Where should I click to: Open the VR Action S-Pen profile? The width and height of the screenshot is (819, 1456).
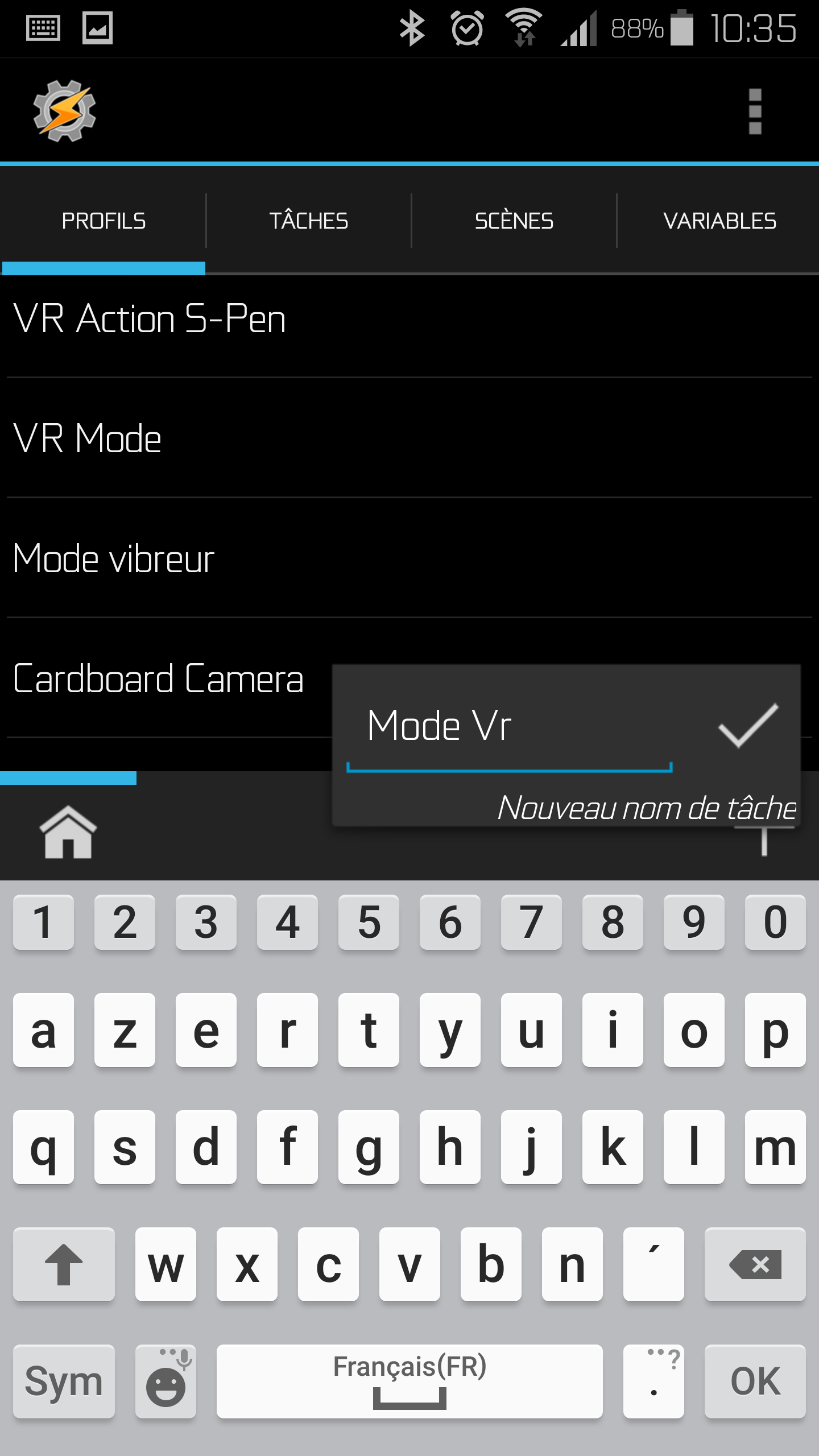tap(149, 318)
